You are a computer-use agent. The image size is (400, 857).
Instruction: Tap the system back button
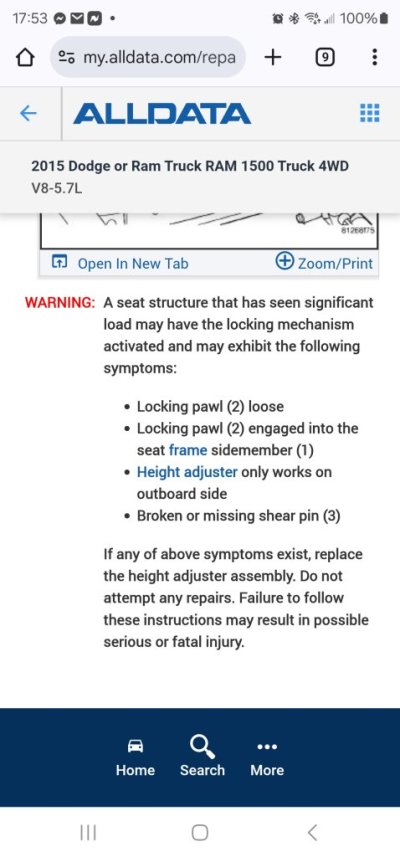coord(313,832)
